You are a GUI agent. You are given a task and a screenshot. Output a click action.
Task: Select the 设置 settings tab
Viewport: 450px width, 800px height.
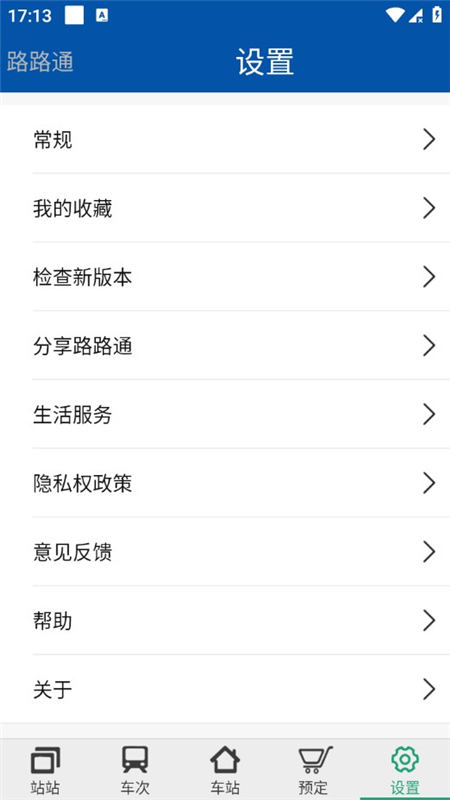pos(405,770)
